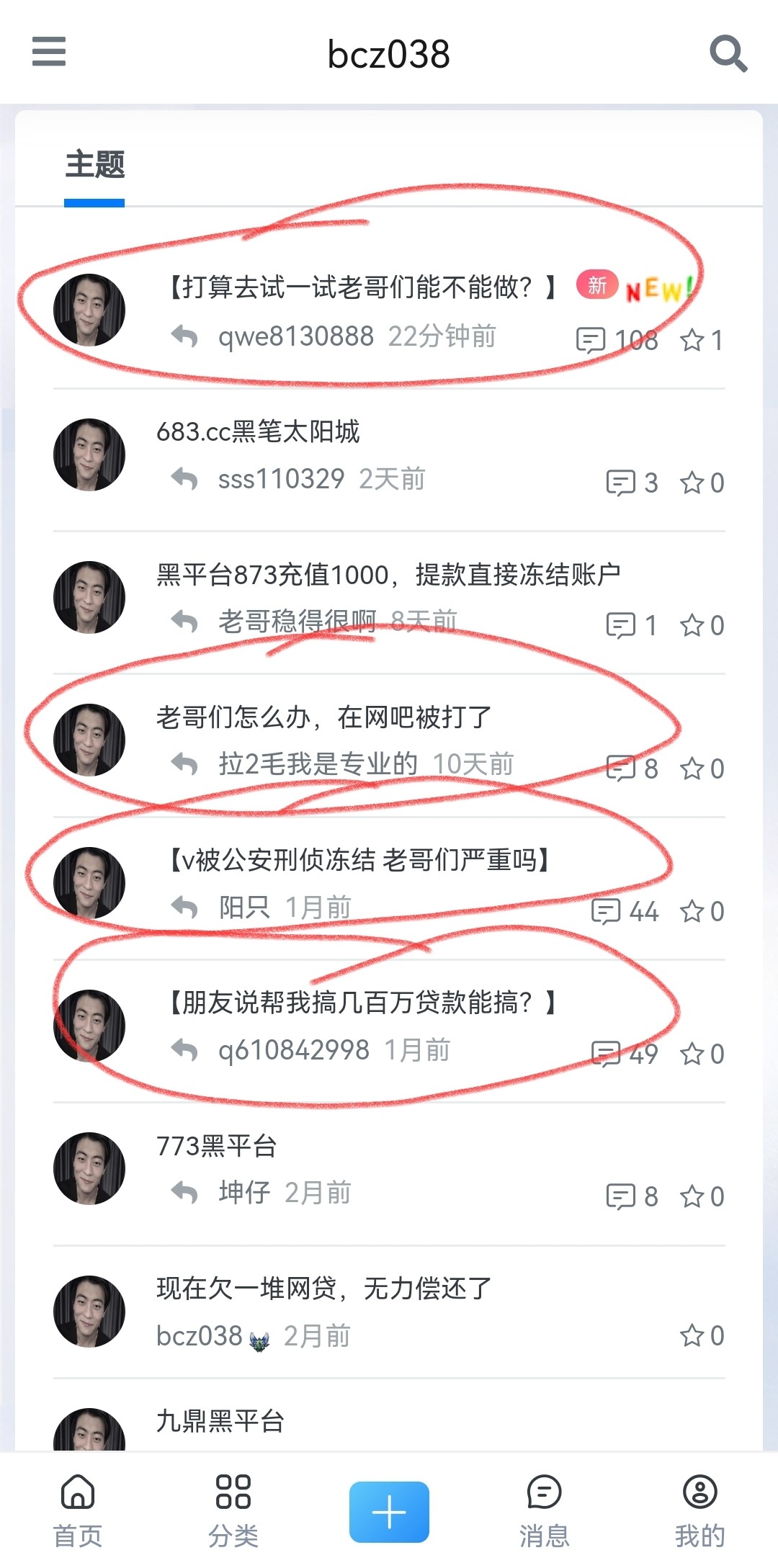Switch to the 分类 categories tab
This screenshot has width=778, height=1568.
[233, 1510]
